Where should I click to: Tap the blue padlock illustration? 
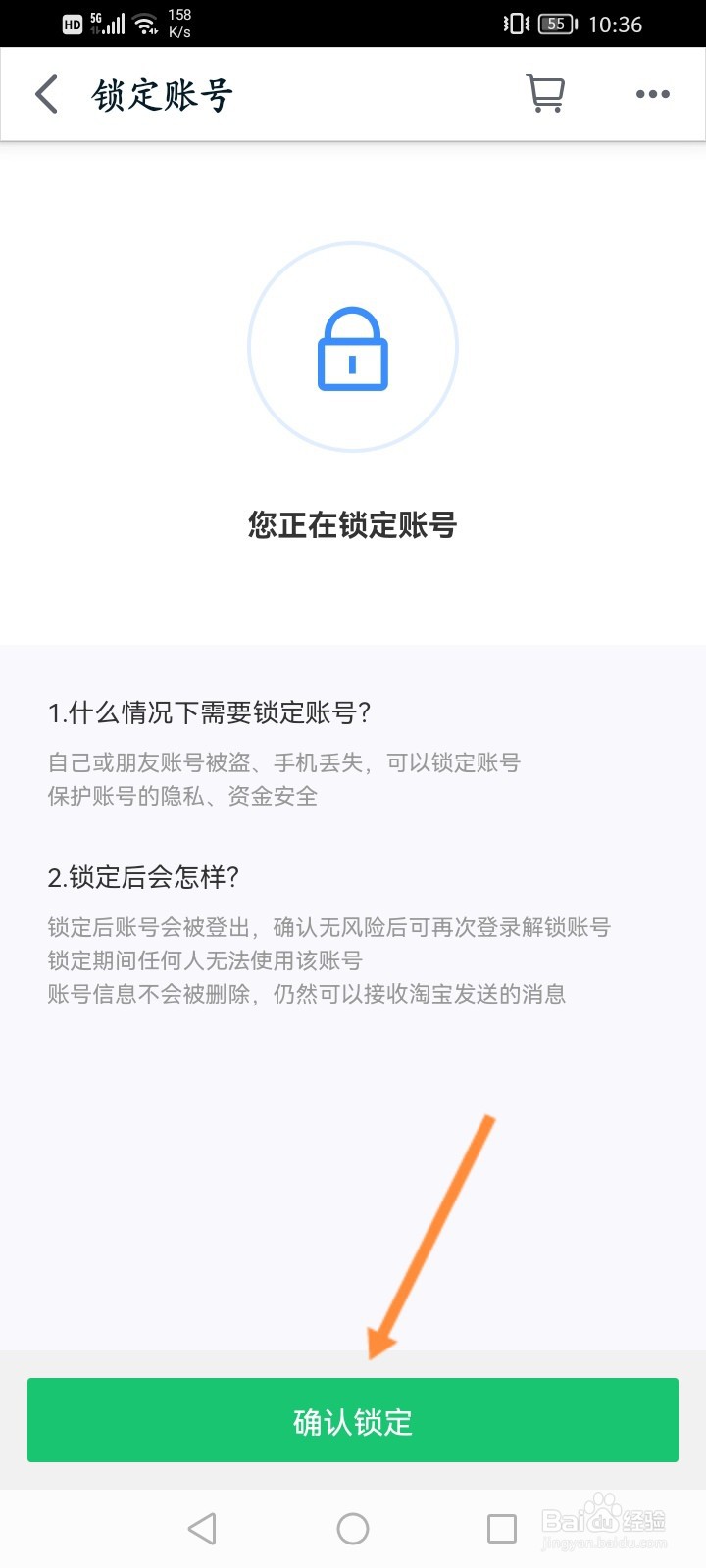[x=353, y=350]
